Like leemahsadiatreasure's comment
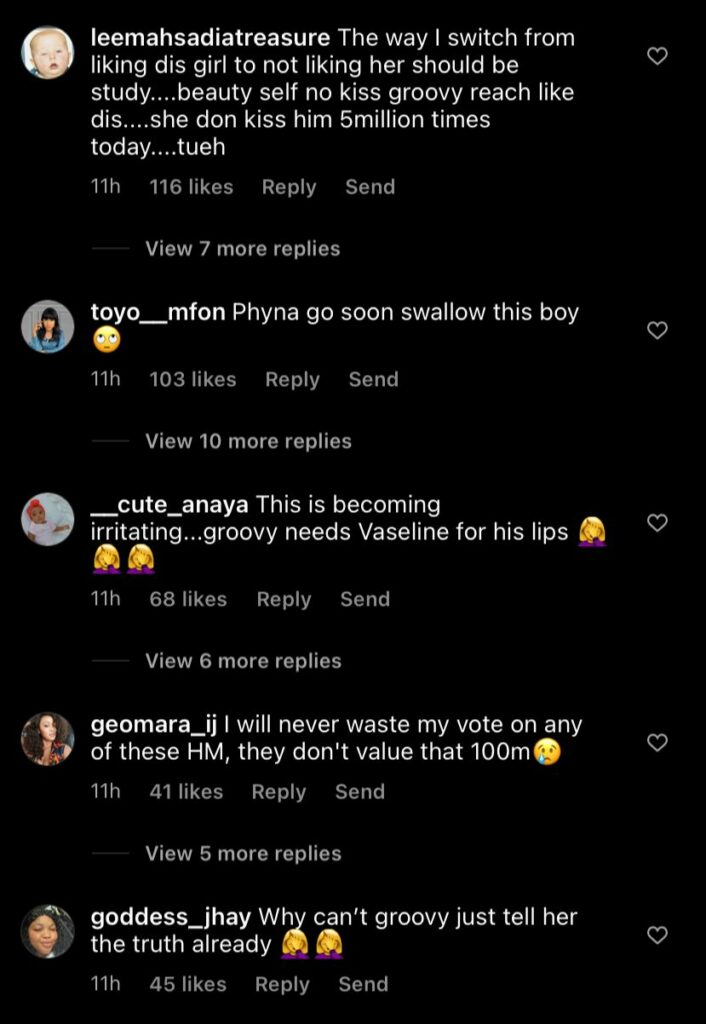Screen dimensions: 706x1024 click(x=657, y=56)
